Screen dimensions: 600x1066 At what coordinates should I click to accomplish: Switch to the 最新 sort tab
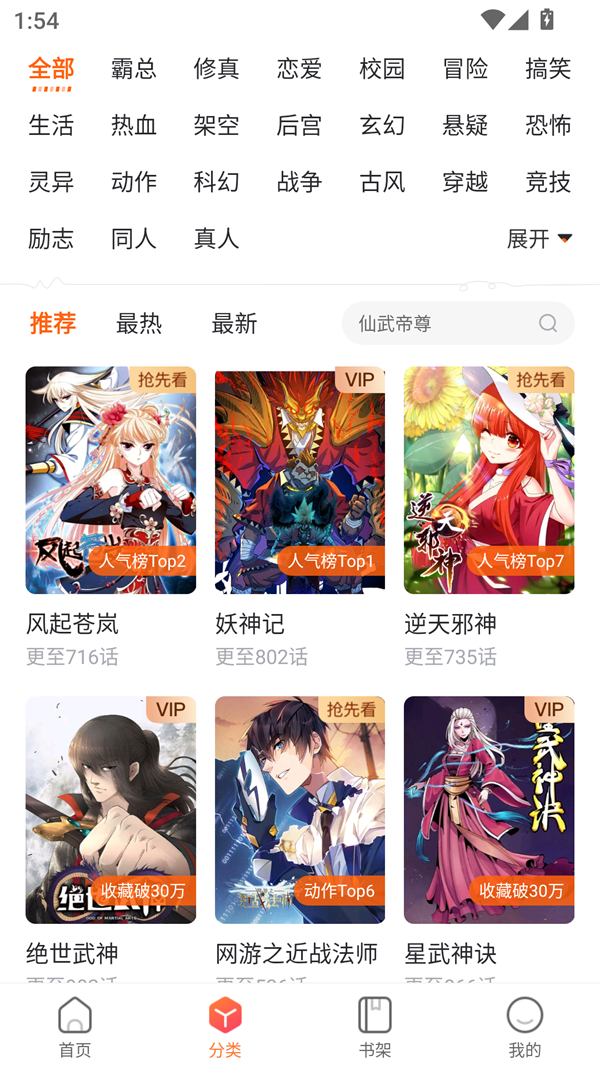pyautogui.click(x=234, y=323)
